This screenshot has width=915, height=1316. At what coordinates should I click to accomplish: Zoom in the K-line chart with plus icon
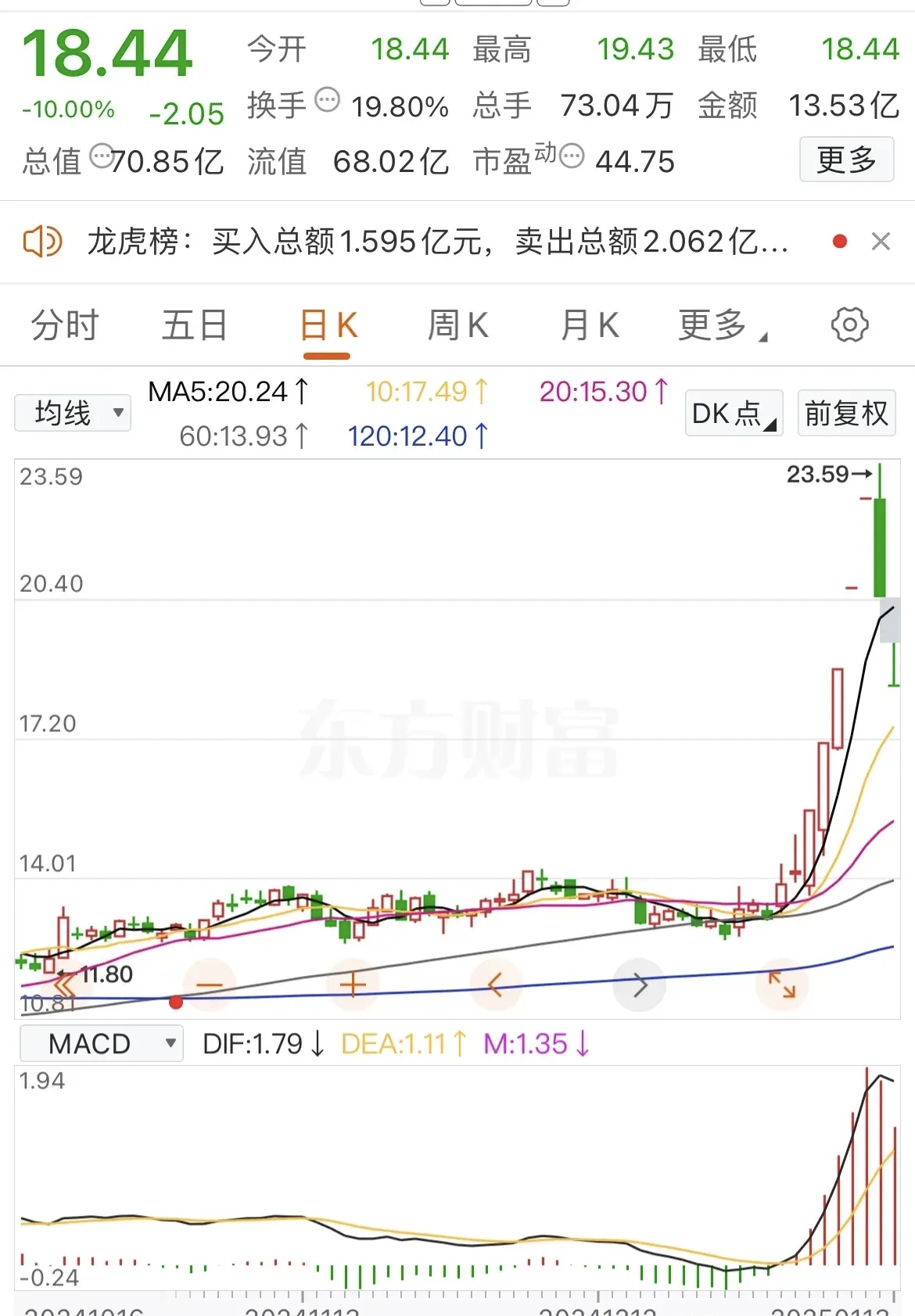click(x=353, y=985)
